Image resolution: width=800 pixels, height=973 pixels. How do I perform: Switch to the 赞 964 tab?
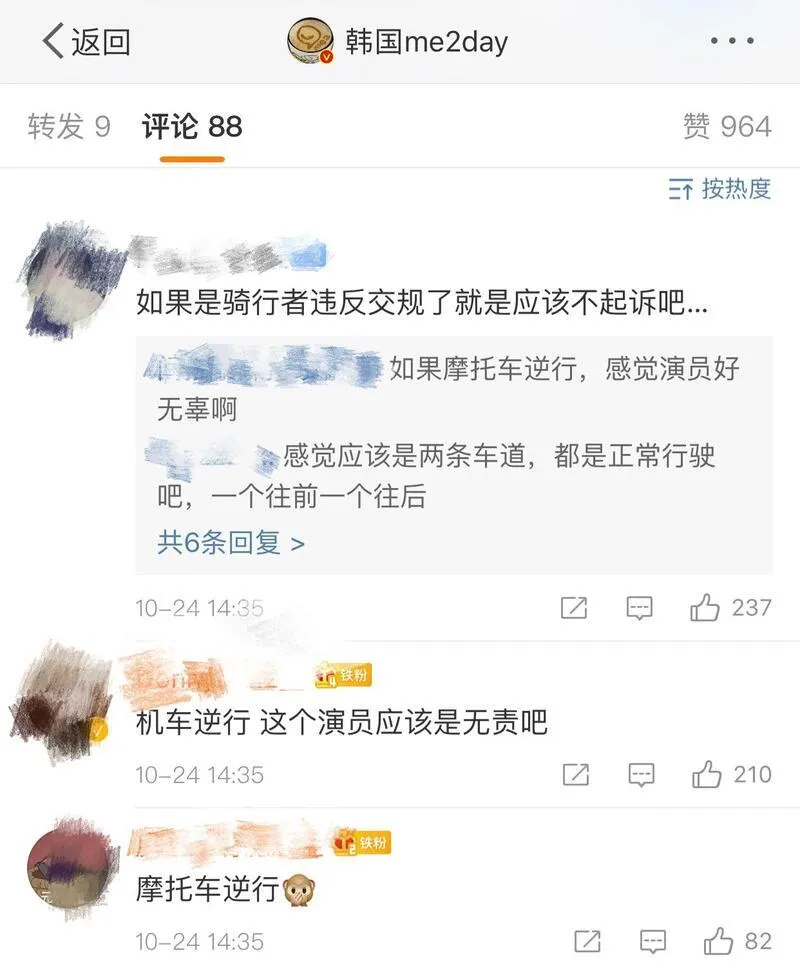click(x=727, y=127)
